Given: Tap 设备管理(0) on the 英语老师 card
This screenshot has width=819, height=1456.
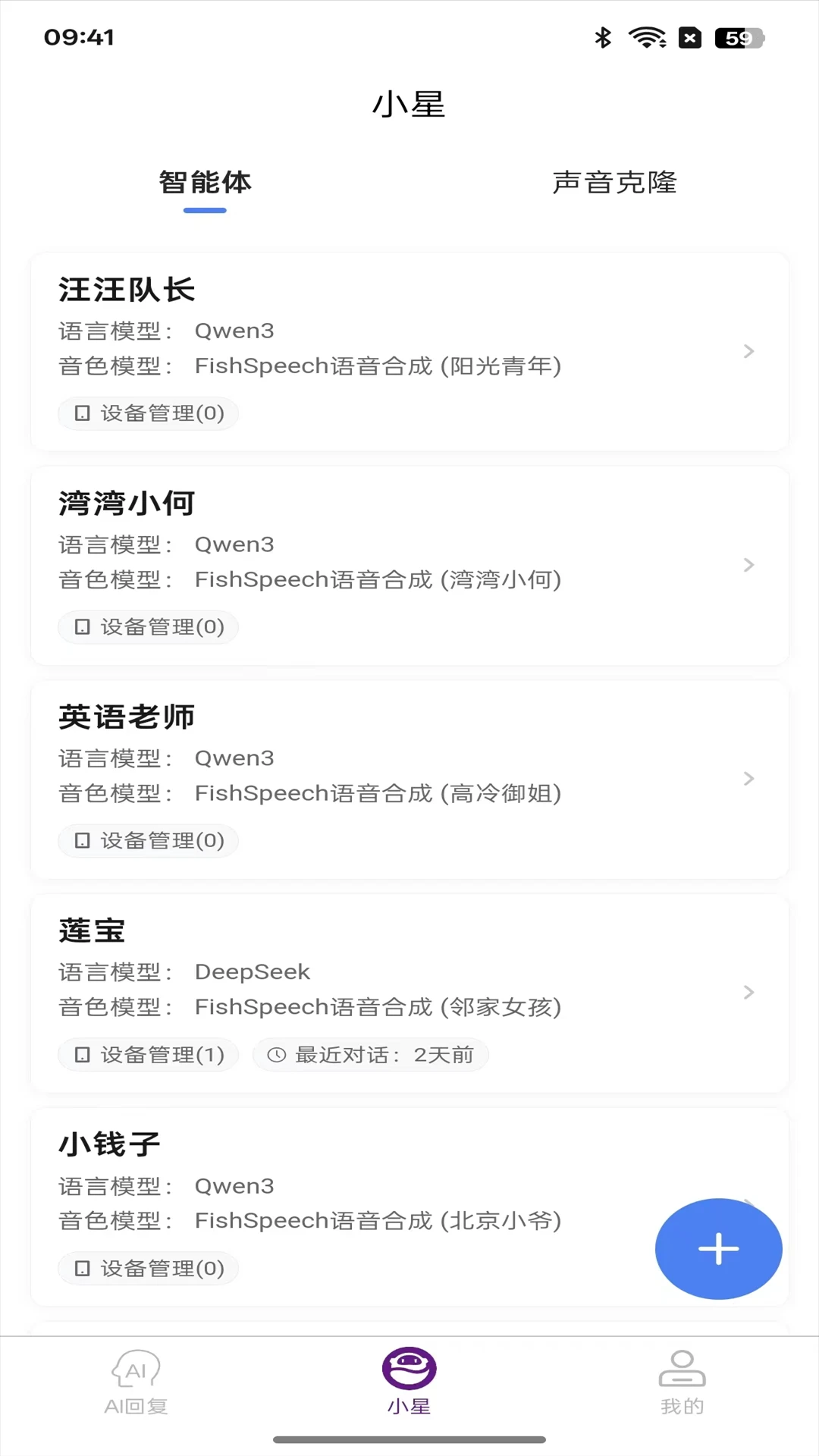Looking at the screenshot, I should click(147, 840).
